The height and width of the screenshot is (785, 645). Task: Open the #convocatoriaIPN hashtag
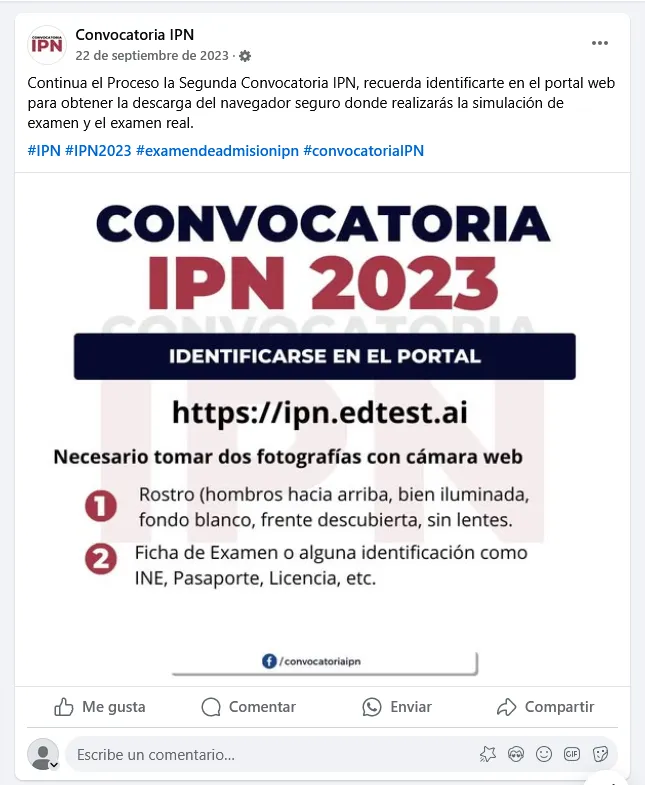coord(363,150)
